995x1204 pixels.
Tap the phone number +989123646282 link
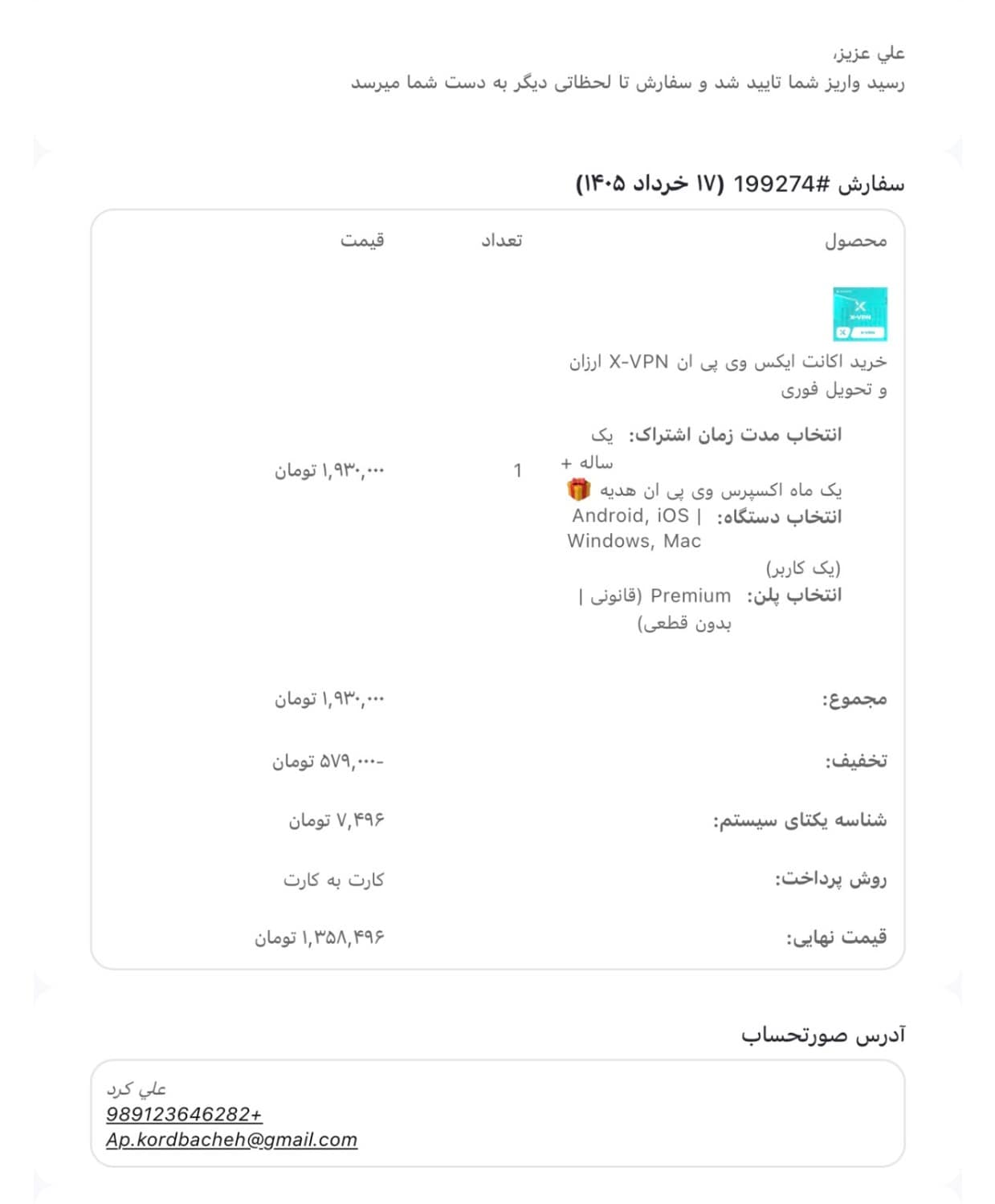pos(184,1114)
